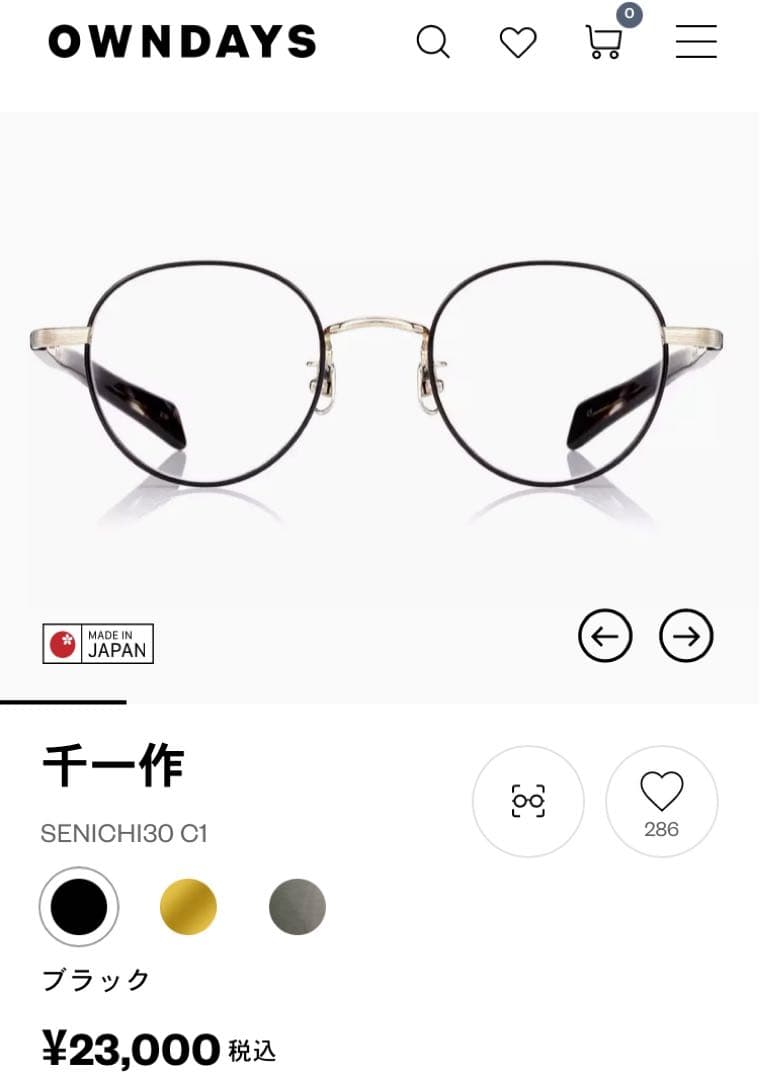Show the previous product image
Image resolution: width=760 pixels, height=1080 pixels.
click(x=605, y=635)
